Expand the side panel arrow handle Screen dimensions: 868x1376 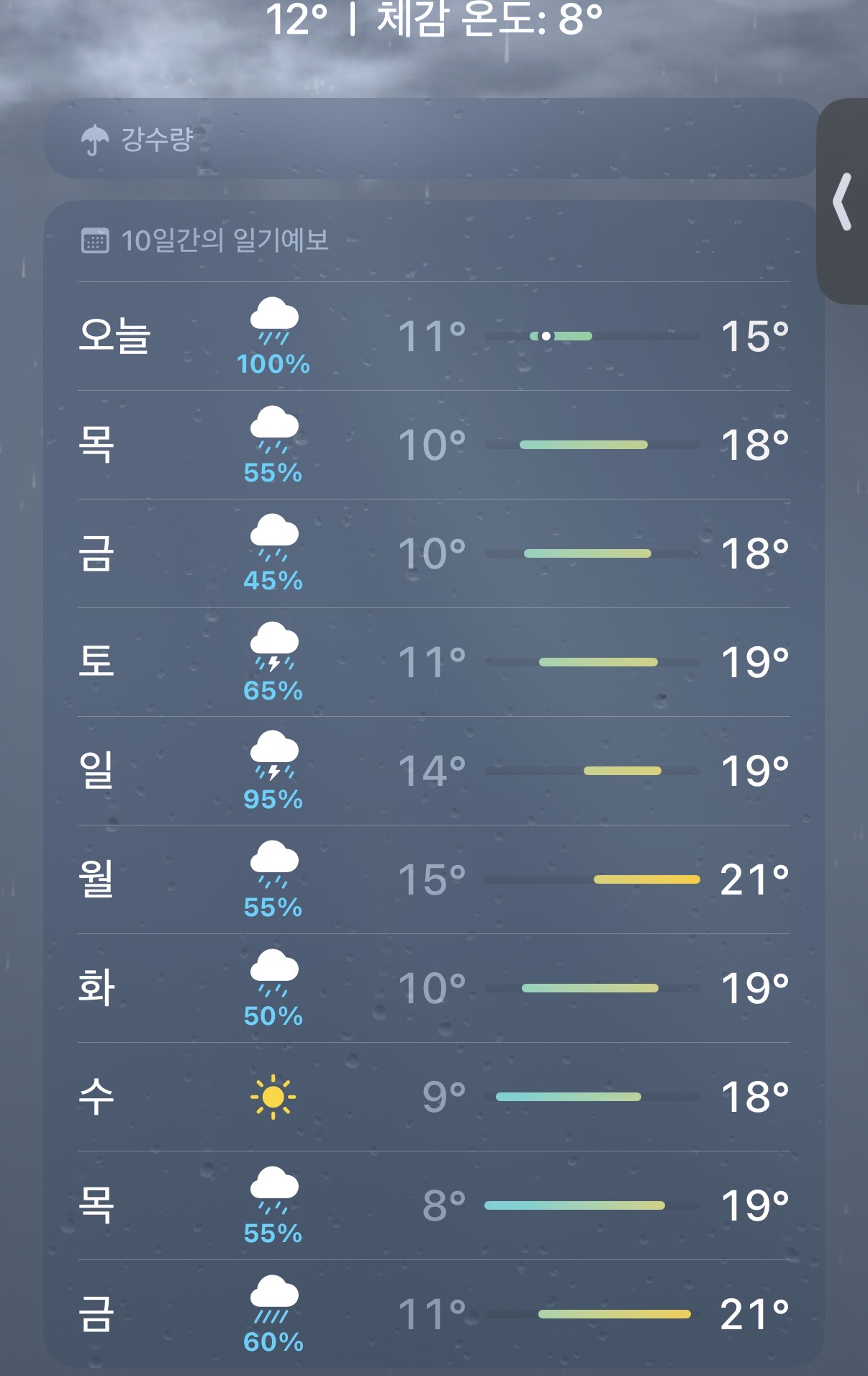pos(843,202)
